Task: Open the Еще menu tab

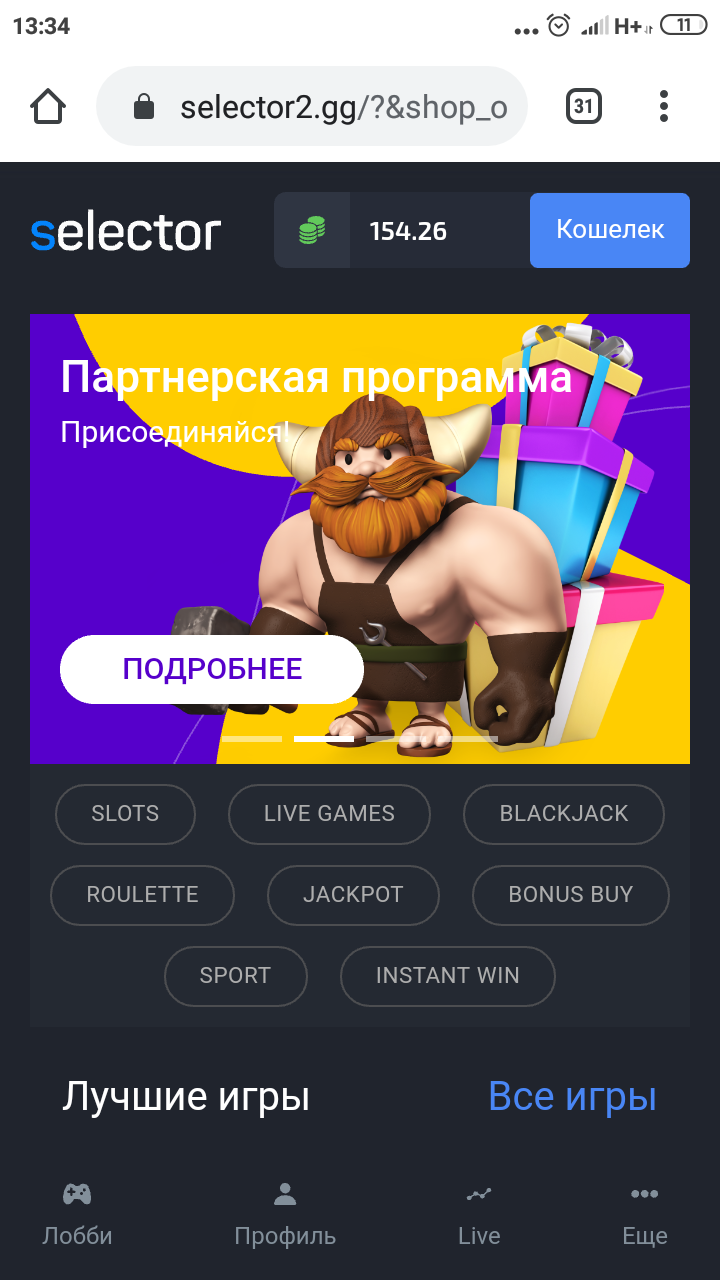Action: [x=645, y=1214]
